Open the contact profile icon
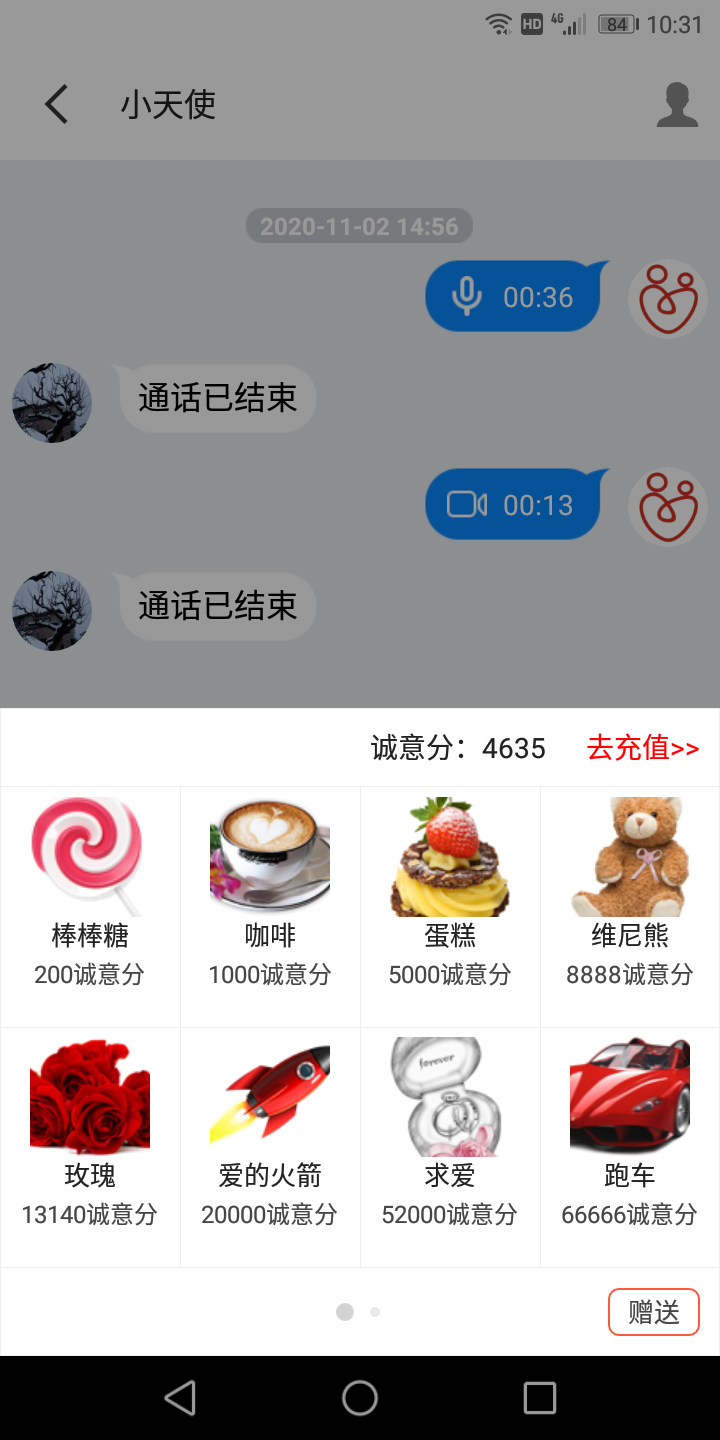 677,105
